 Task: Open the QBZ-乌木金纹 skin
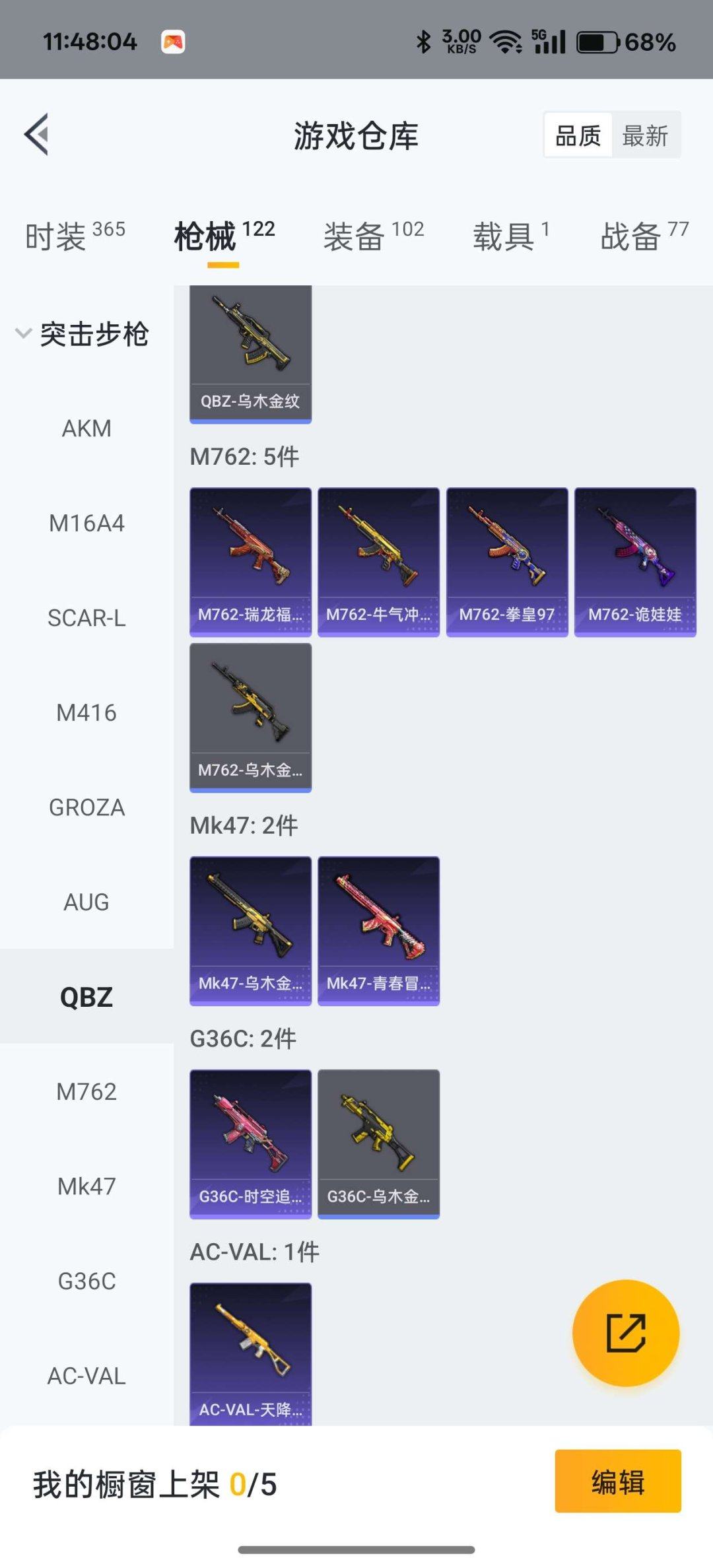coord(250,353)
